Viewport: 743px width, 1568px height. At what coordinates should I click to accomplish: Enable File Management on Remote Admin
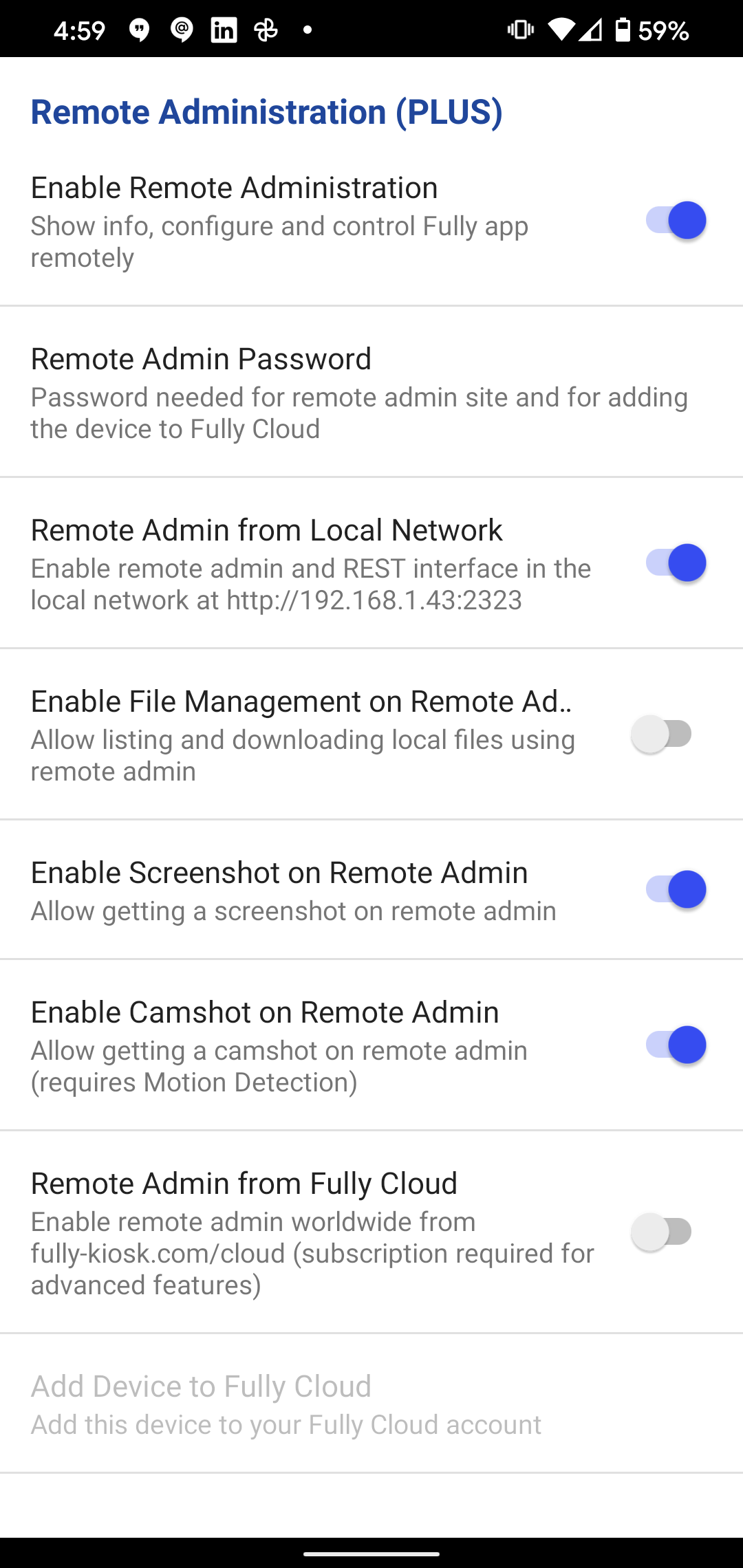tap(662, 734)
